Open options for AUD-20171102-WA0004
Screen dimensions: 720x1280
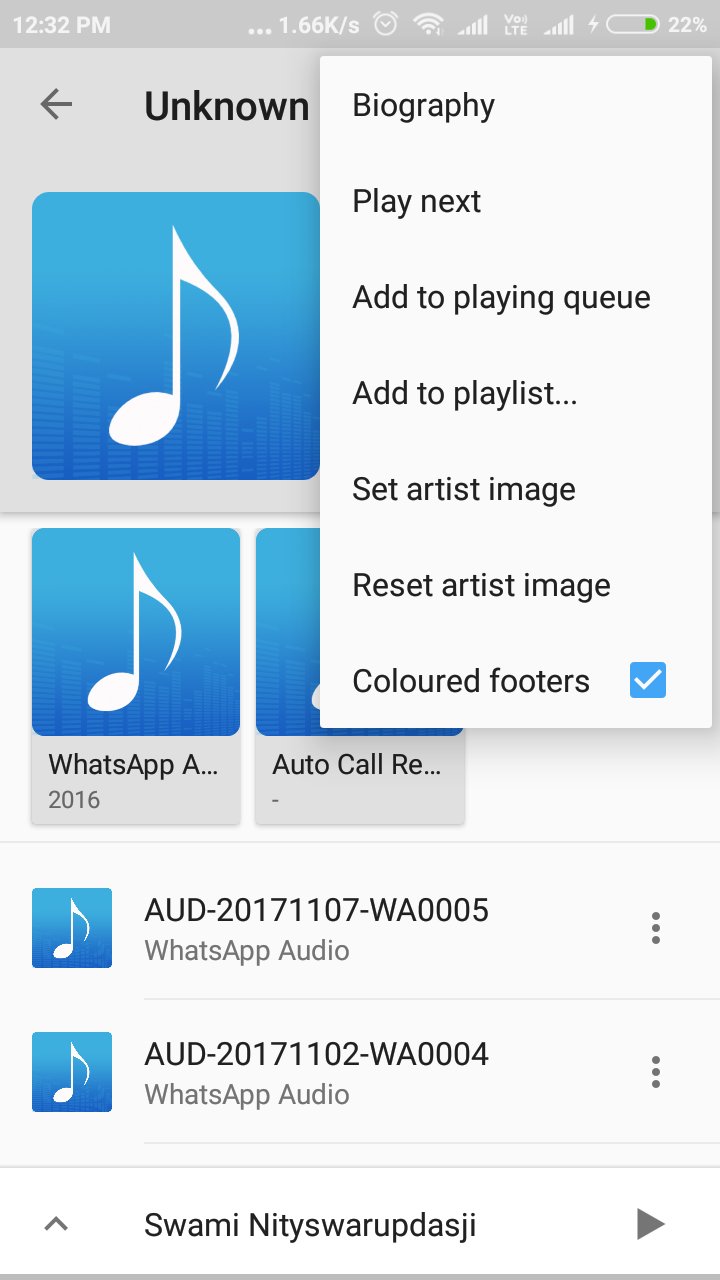tap(656, 1072)
